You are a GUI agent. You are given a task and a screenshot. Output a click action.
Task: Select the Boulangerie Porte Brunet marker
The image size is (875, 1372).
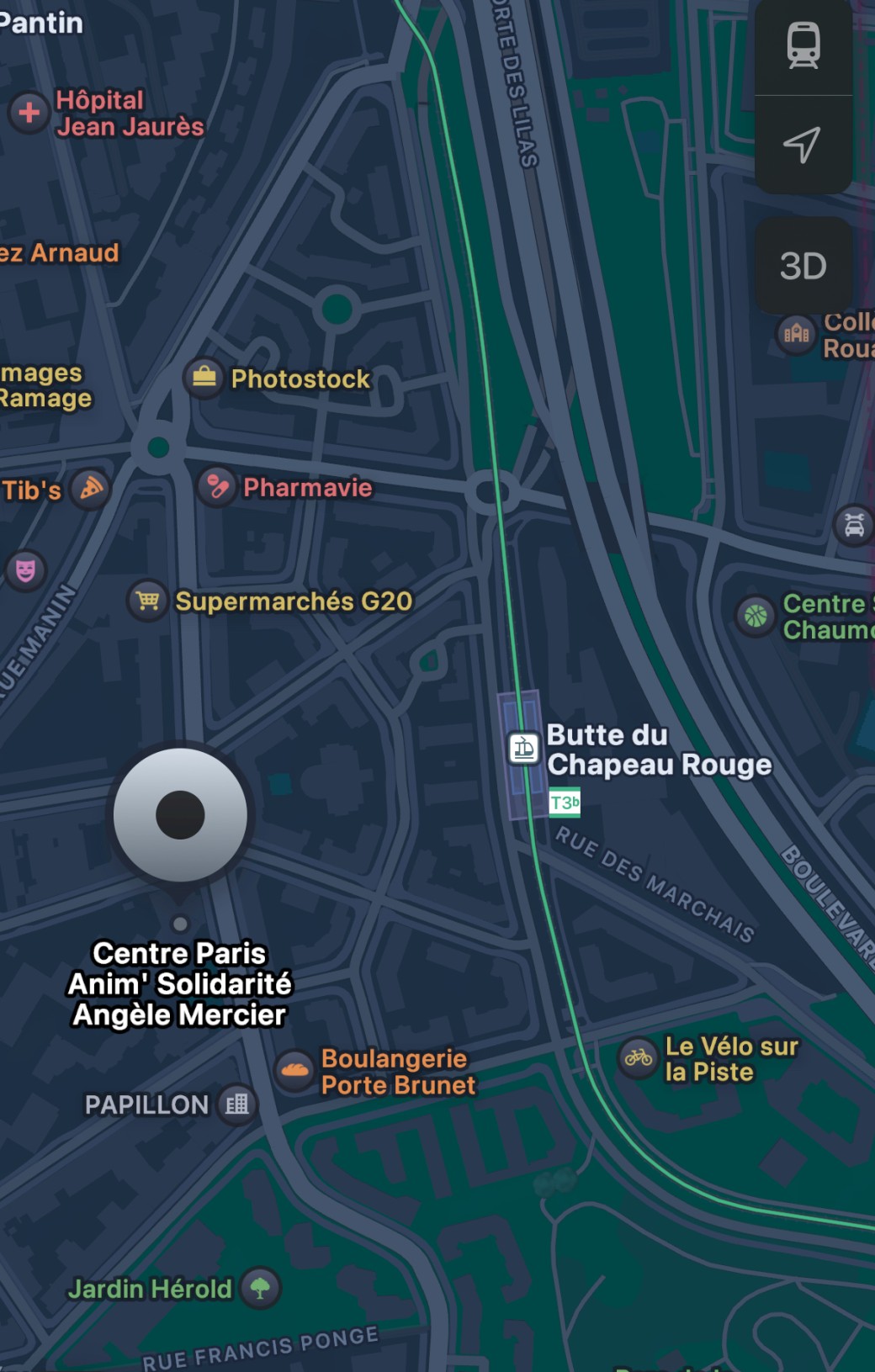tap(294, 1071)
